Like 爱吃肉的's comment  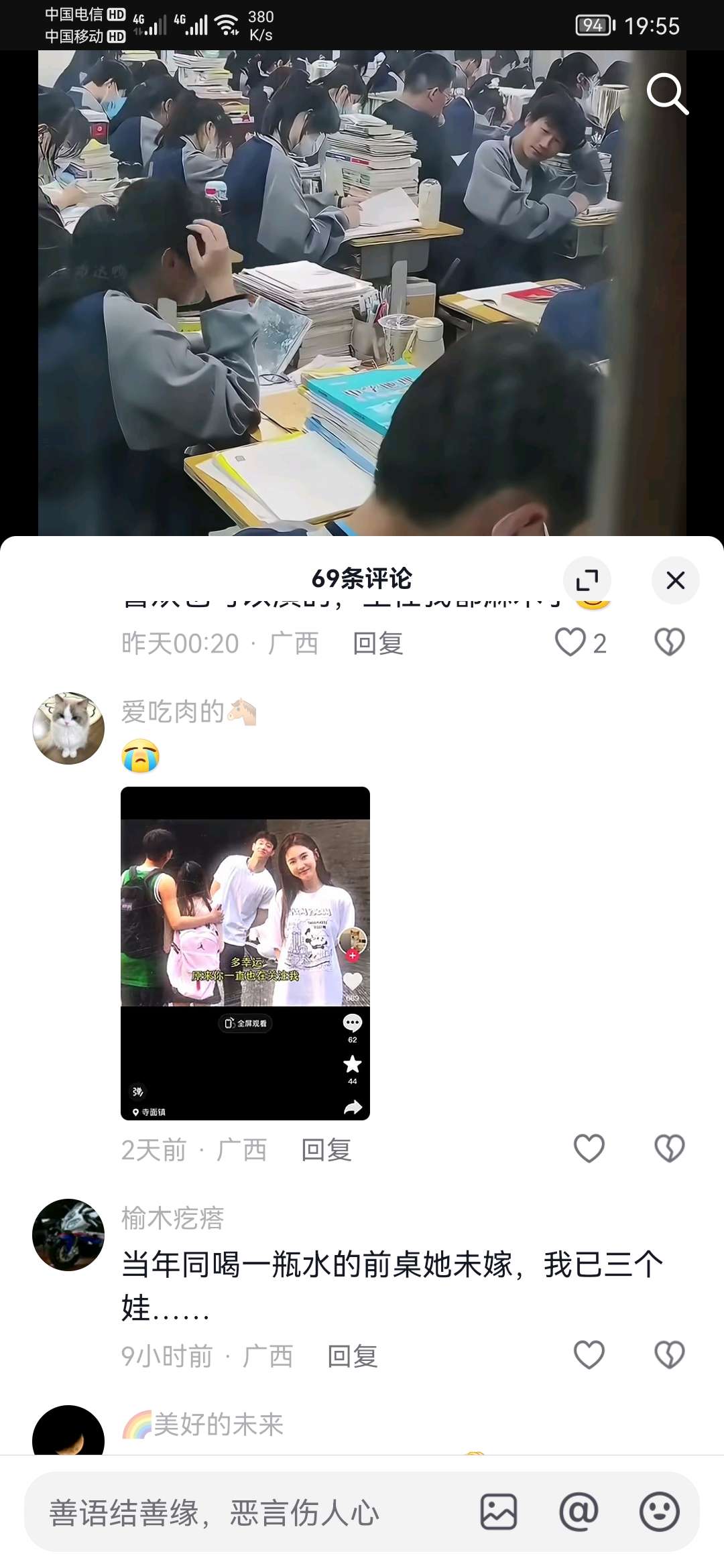(589, 1149)
